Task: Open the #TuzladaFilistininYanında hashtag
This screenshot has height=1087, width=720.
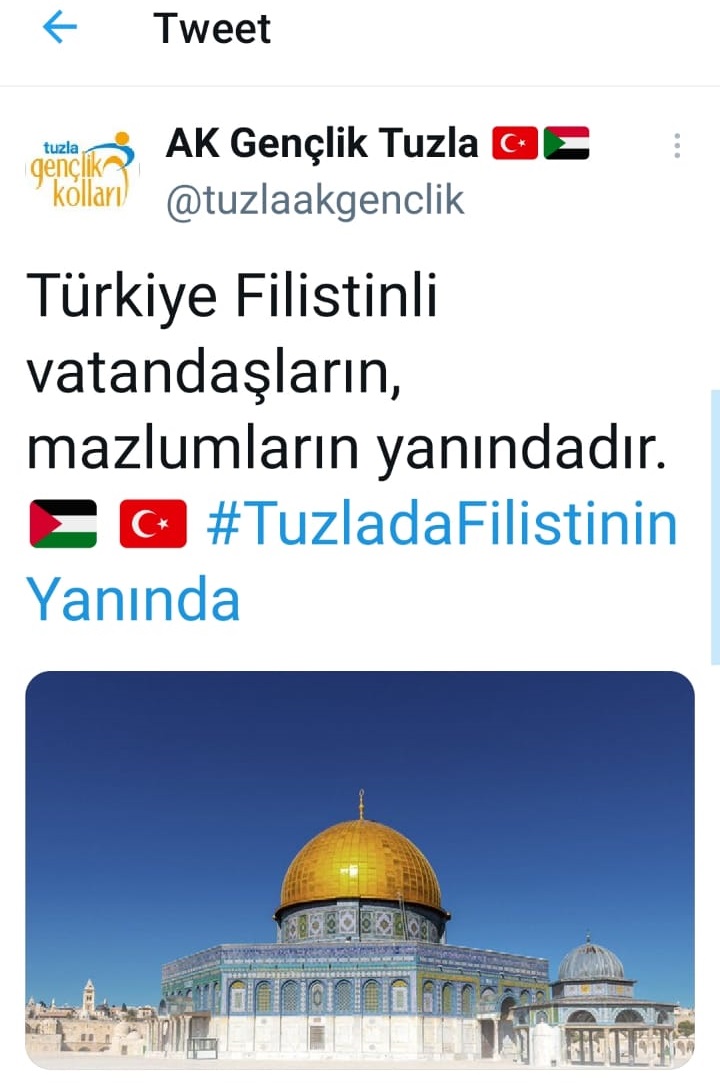Action: coord(441,525)
